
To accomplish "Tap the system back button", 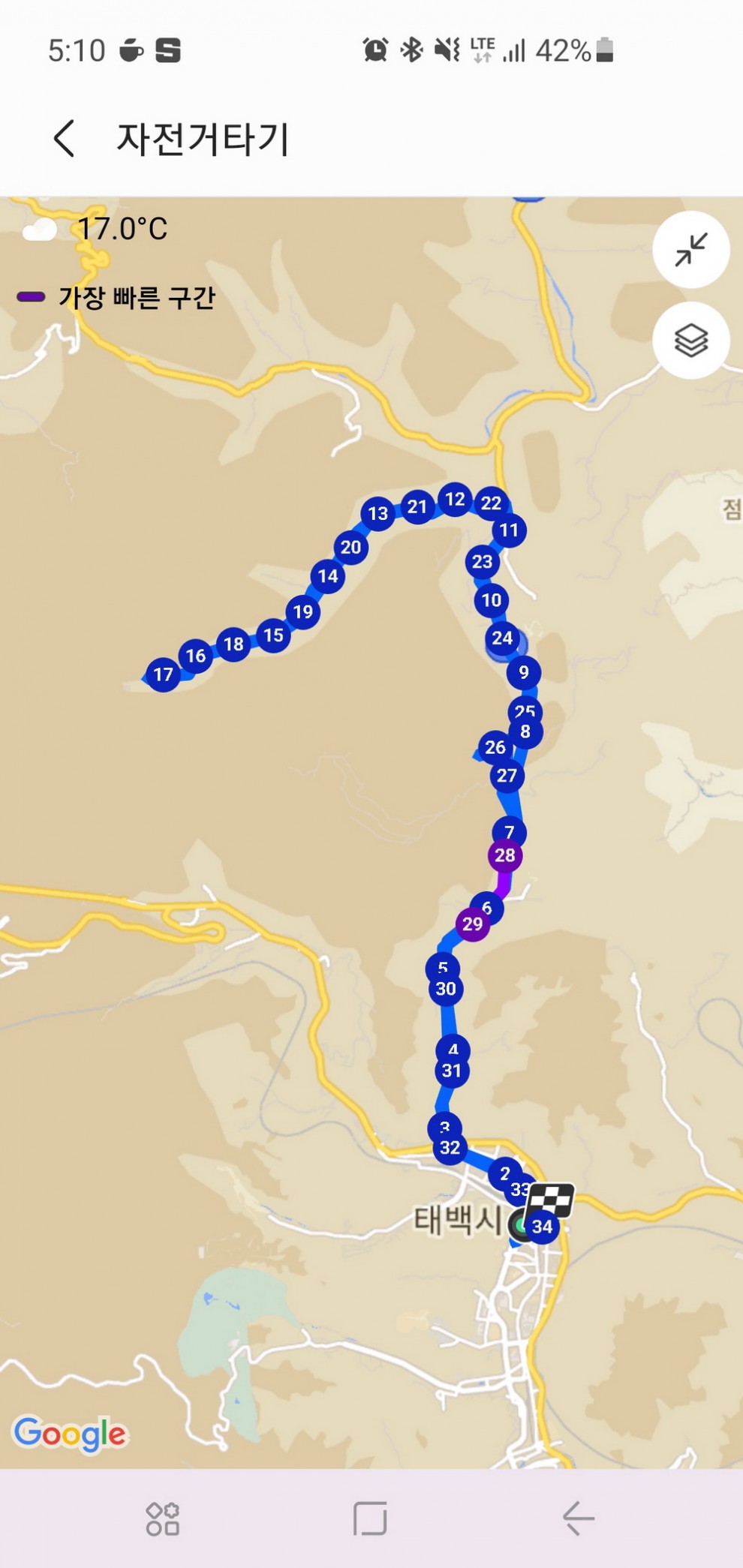I will click(578, 1518).
